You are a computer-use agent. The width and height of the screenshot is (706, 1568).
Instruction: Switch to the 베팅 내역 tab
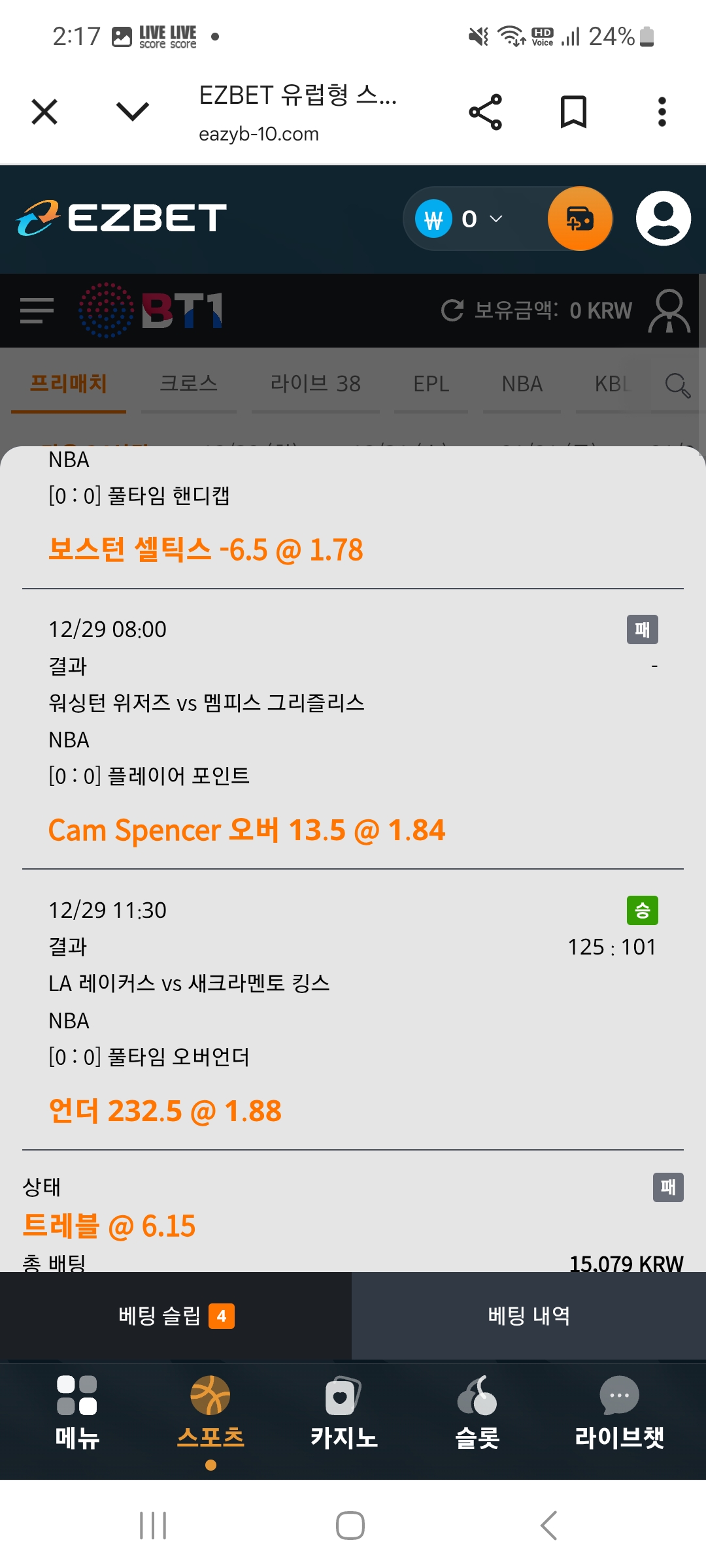tap(529, 1315)
